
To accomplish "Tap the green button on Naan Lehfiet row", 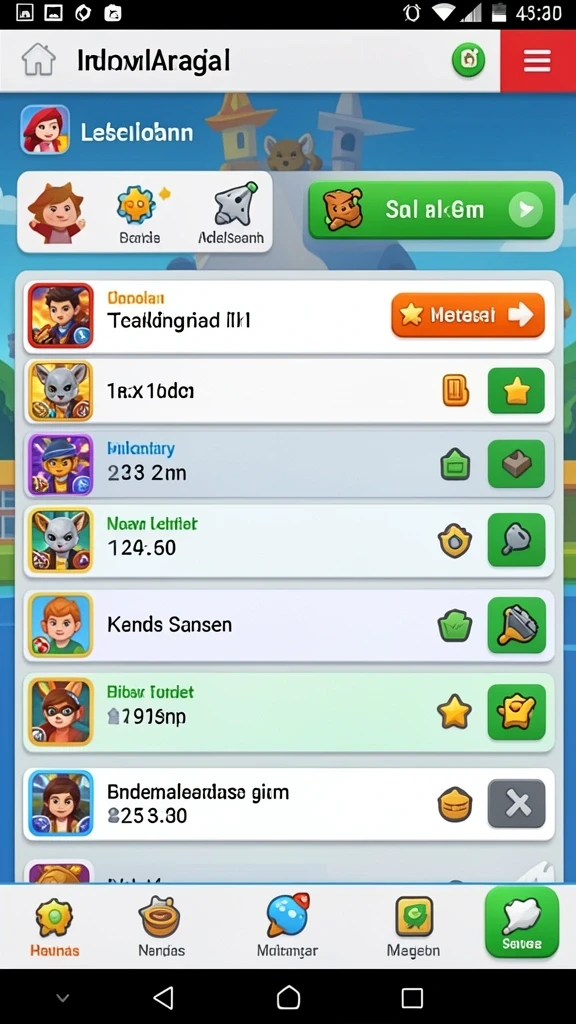I will (x=516, y=539).
